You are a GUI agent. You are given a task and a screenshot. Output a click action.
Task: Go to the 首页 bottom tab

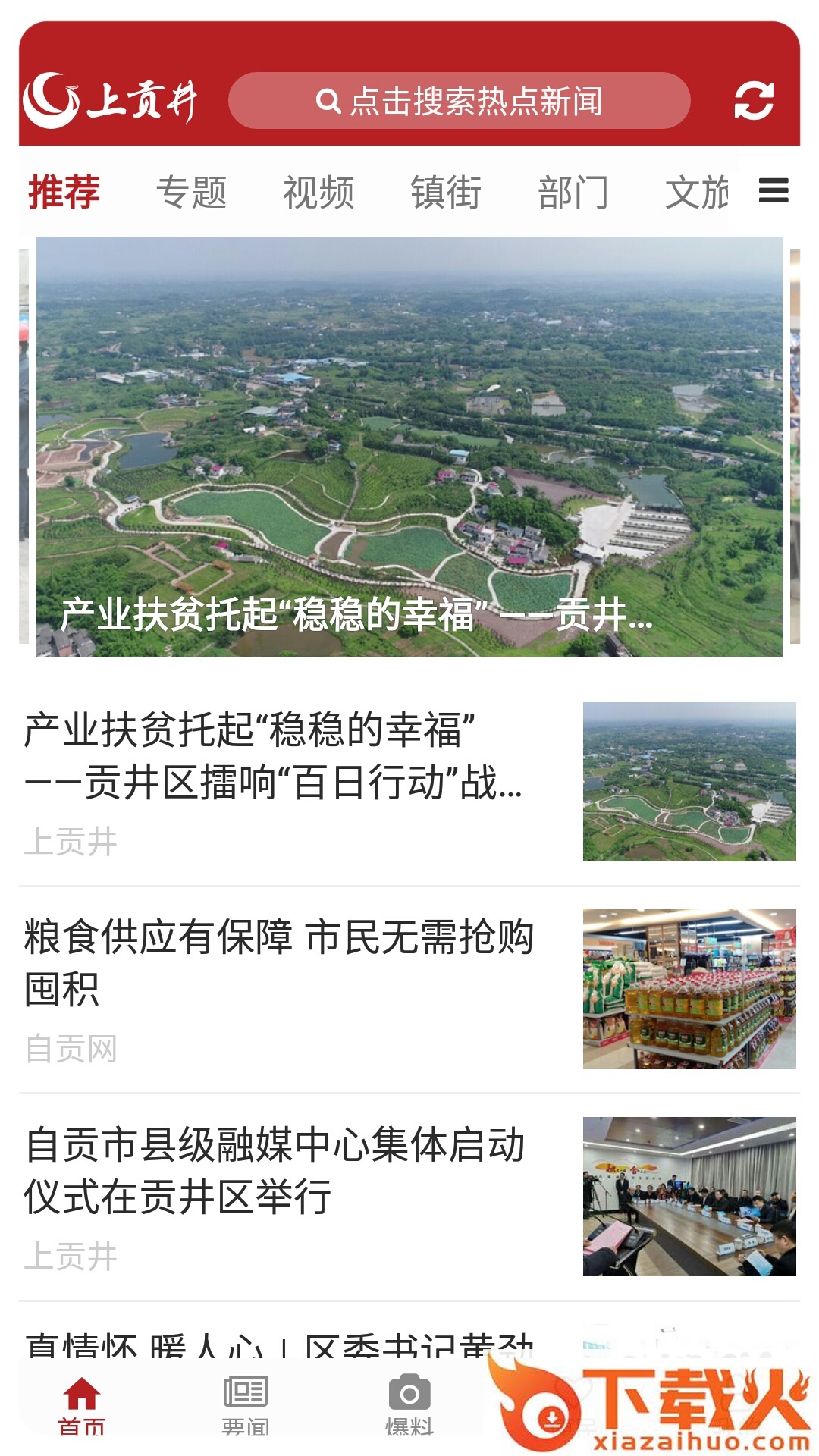pos(82,1404)
